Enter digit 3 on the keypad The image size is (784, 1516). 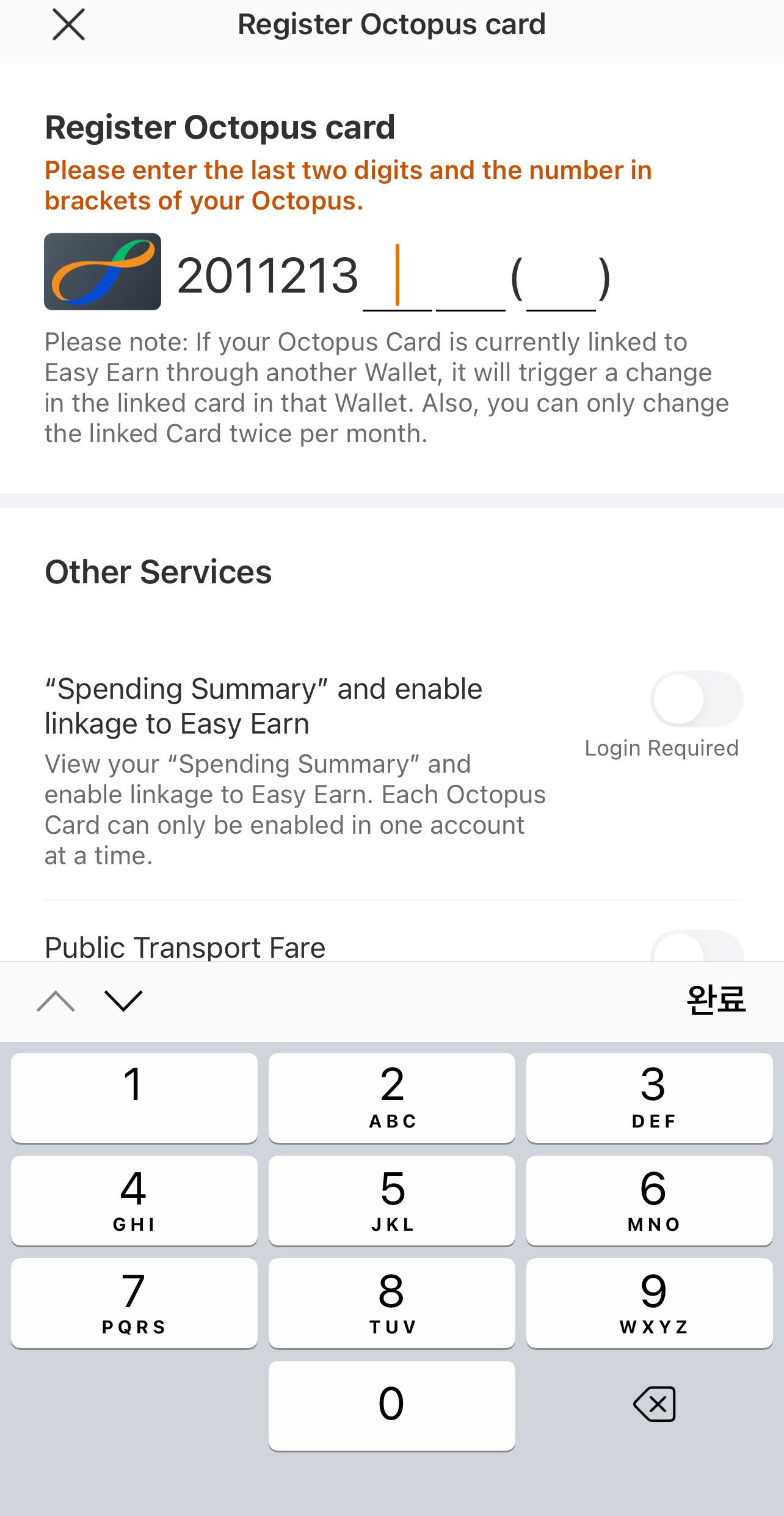[x=650, y=1097]
